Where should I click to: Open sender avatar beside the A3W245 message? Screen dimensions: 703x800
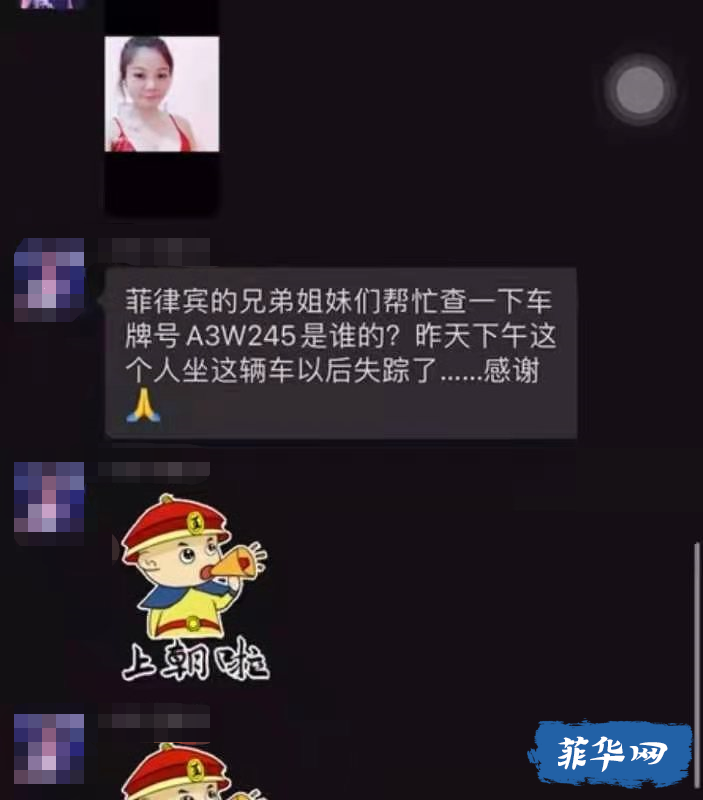(x=48, y=280)
